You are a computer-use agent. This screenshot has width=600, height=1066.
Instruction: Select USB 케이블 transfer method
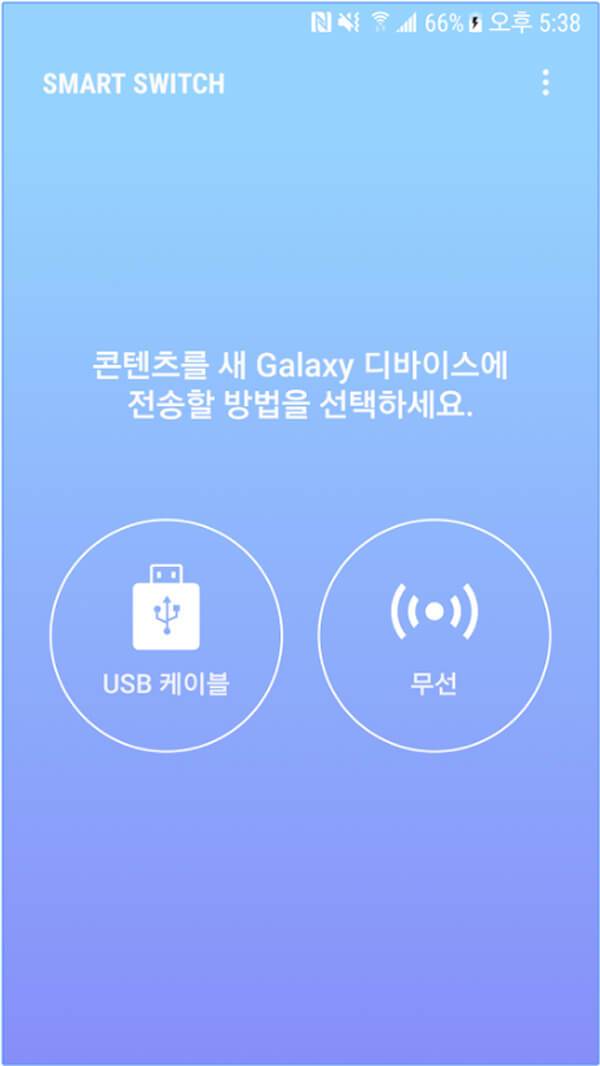click(166, 635)
